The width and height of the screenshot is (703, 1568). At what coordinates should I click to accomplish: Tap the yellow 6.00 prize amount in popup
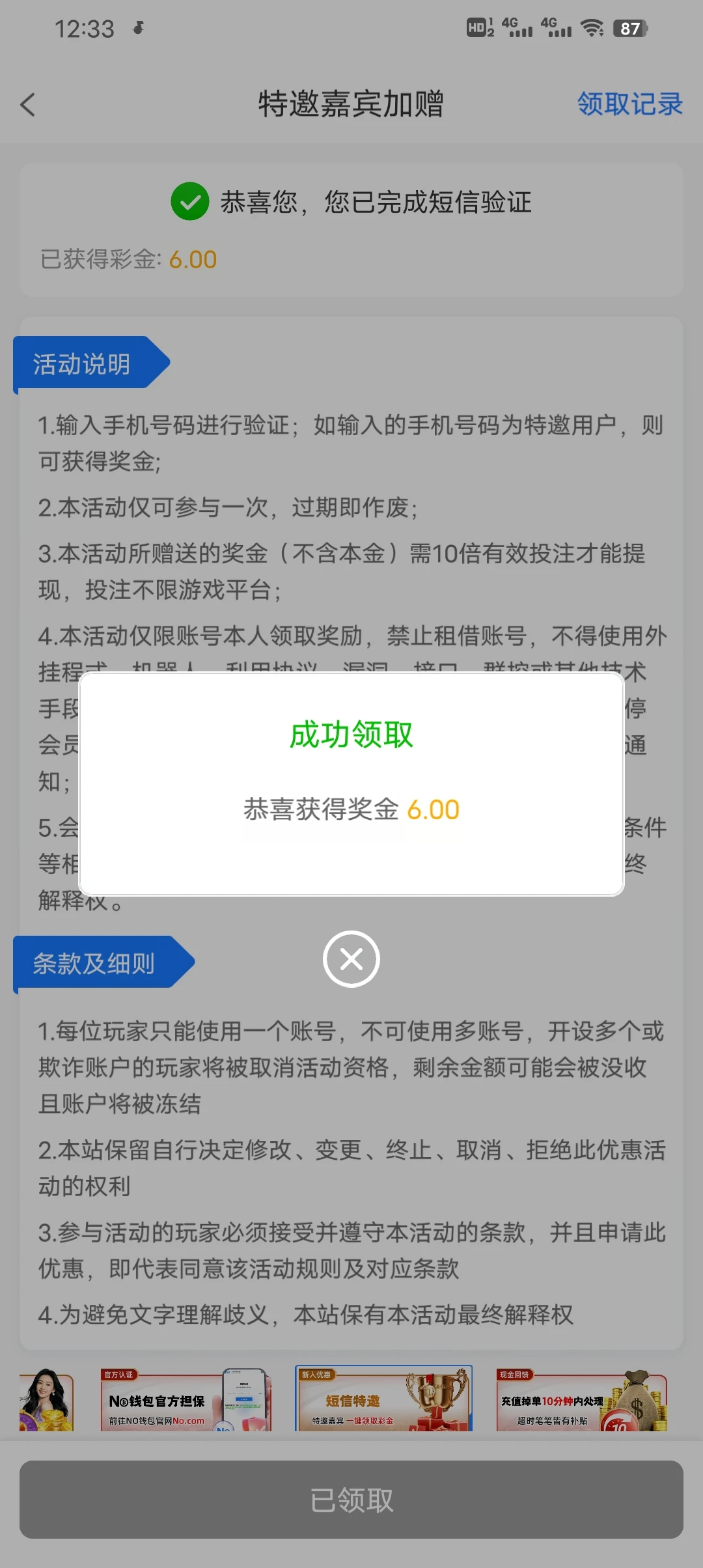[x=434, y=809]
